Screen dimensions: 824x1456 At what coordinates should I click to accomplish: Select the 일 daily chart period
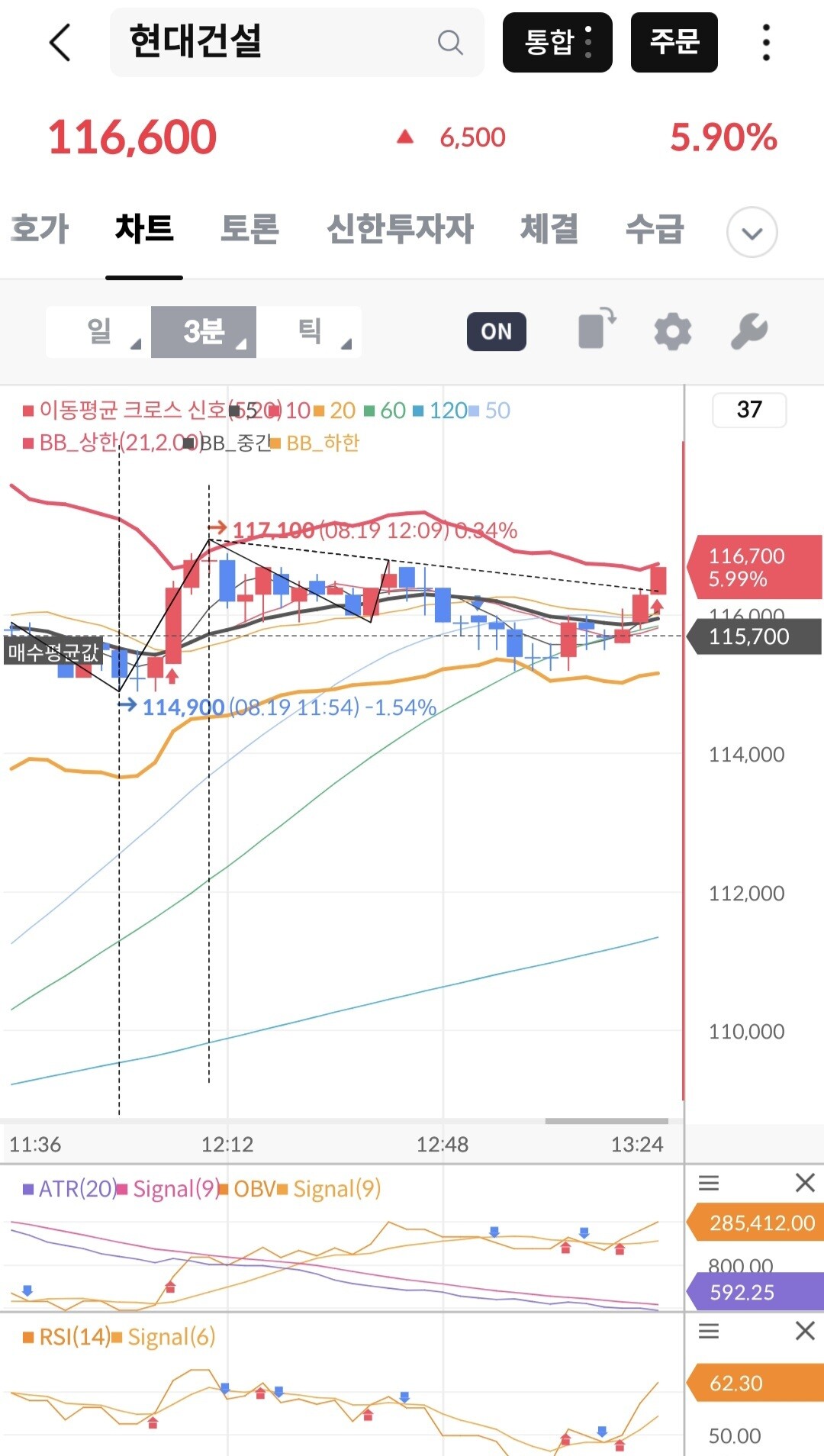98,332
